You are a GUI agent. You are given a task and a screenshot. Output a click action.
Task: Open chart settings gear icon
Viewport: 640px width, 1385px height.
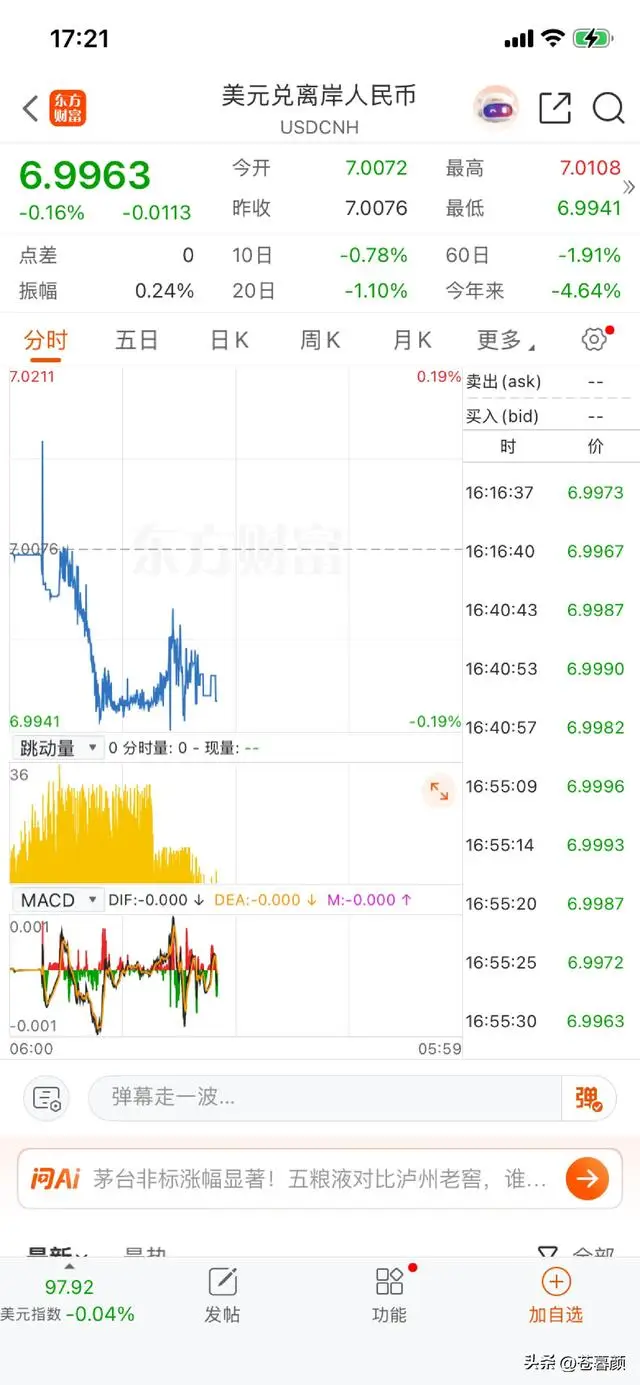(594, 340)
